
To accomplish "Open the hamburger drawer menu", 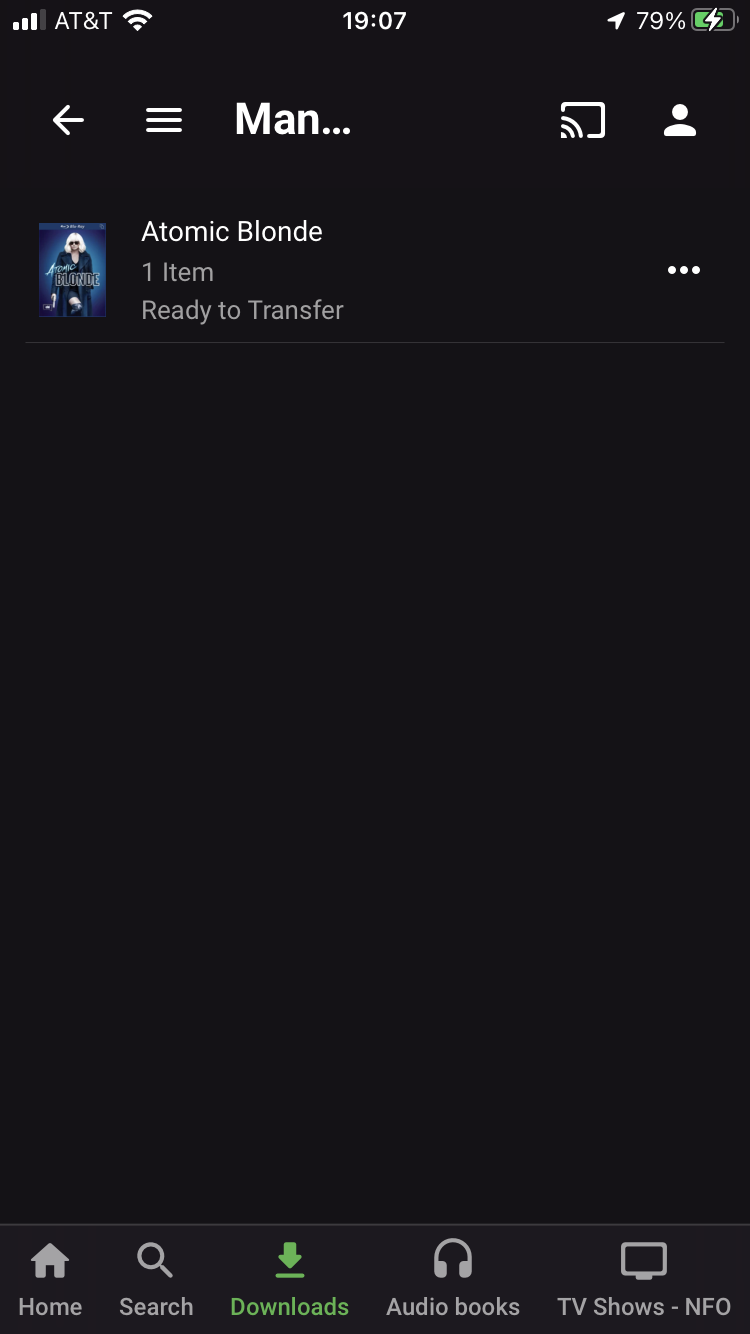I will 164,121.
